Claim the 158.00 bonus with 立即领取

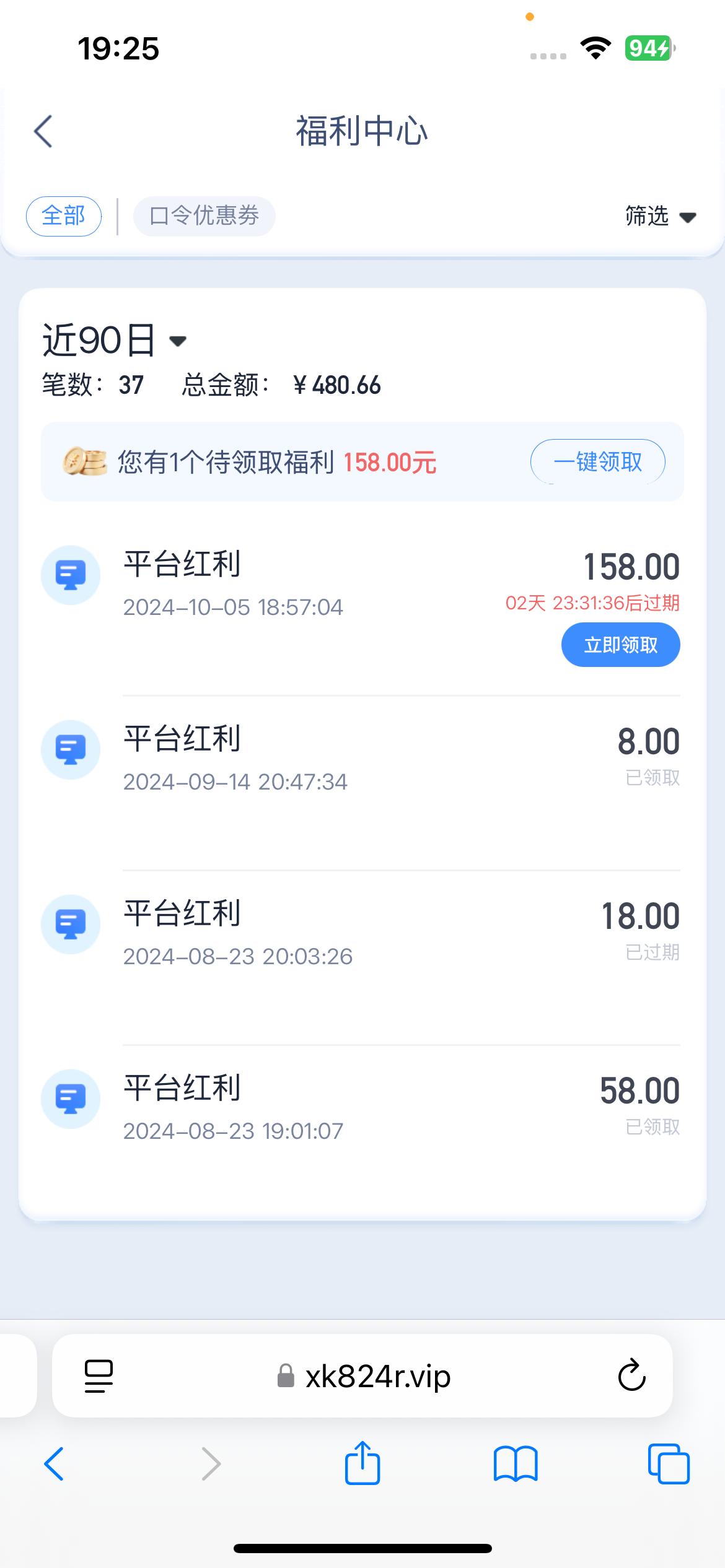(621, 645)
